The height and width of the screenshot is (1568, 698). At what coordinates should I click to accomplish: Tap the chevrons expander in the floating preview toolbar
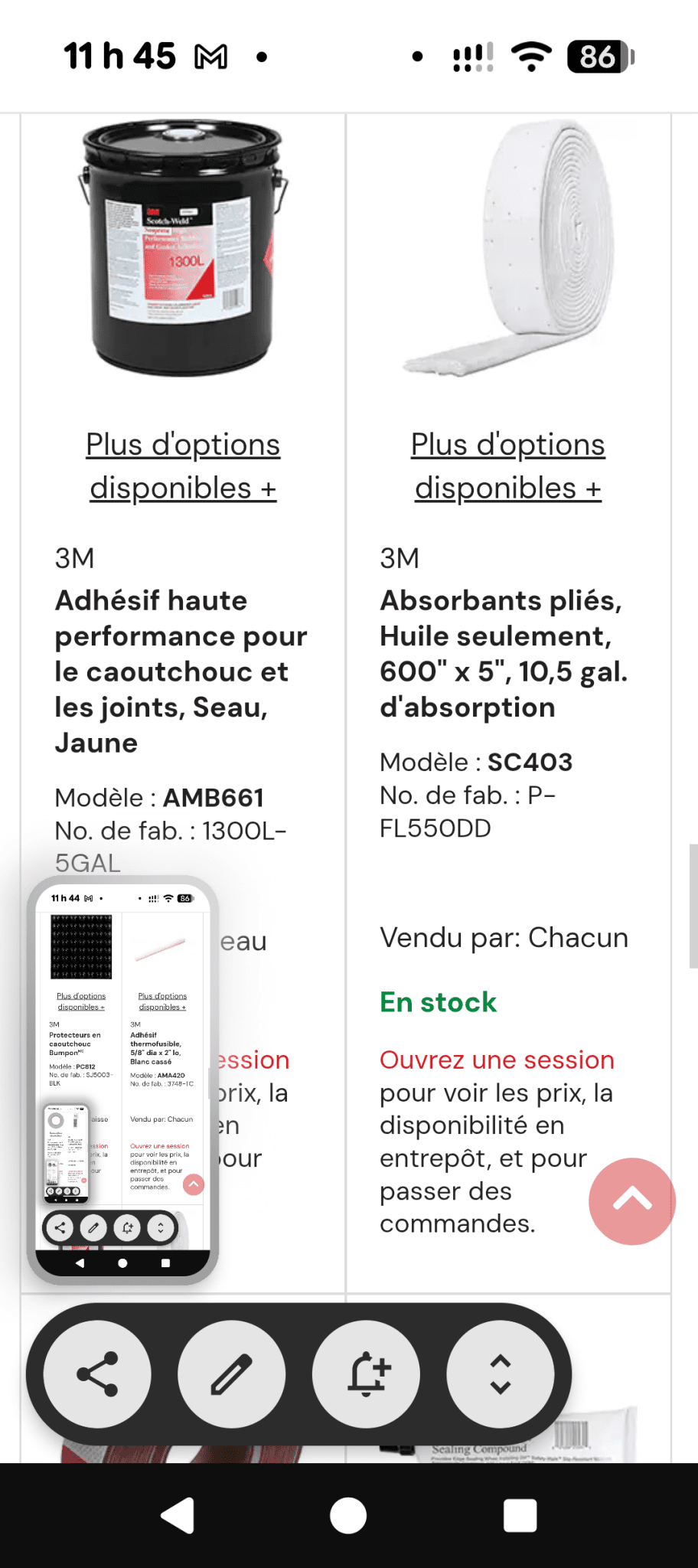161,1227
